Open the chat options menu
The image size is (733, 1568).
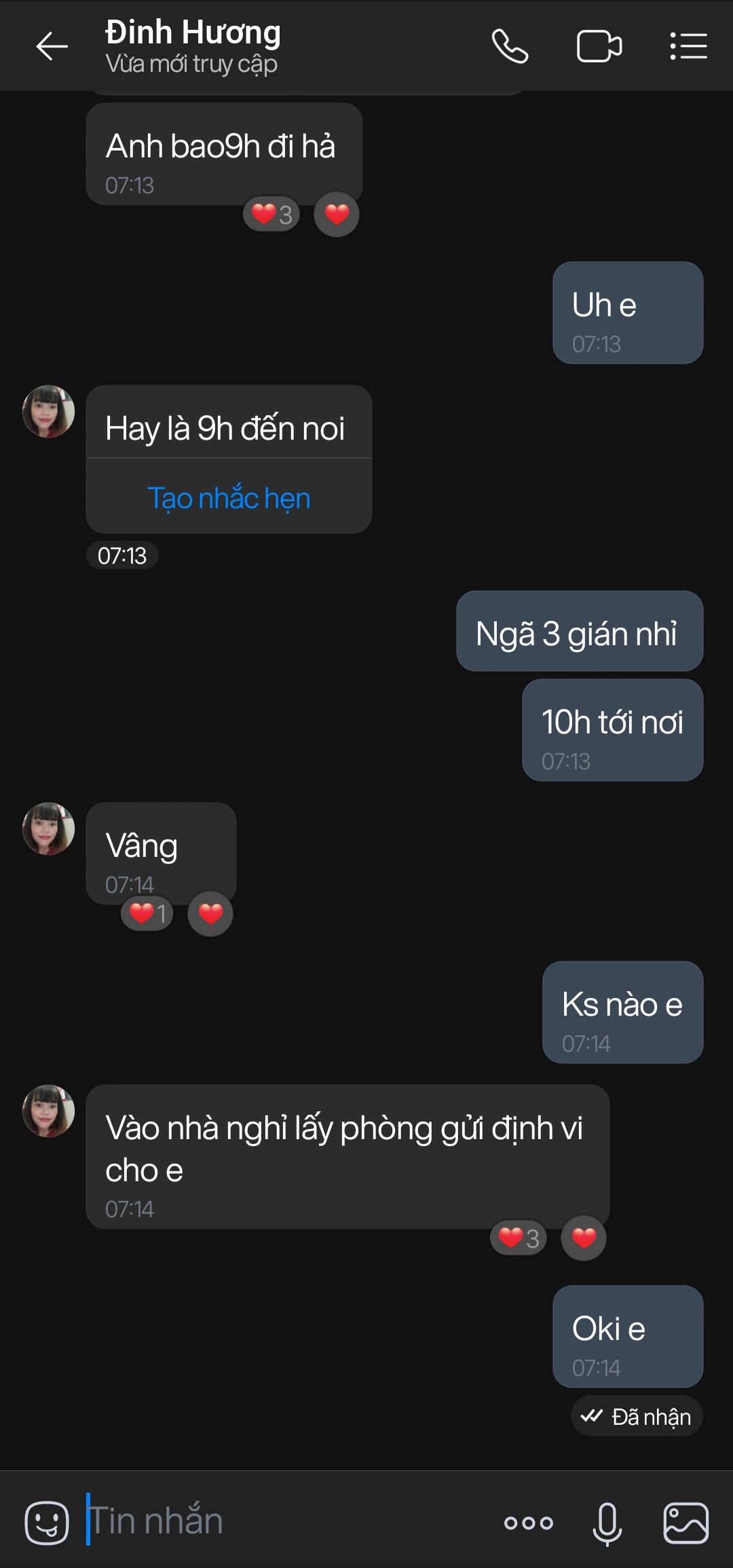point(688,47)
